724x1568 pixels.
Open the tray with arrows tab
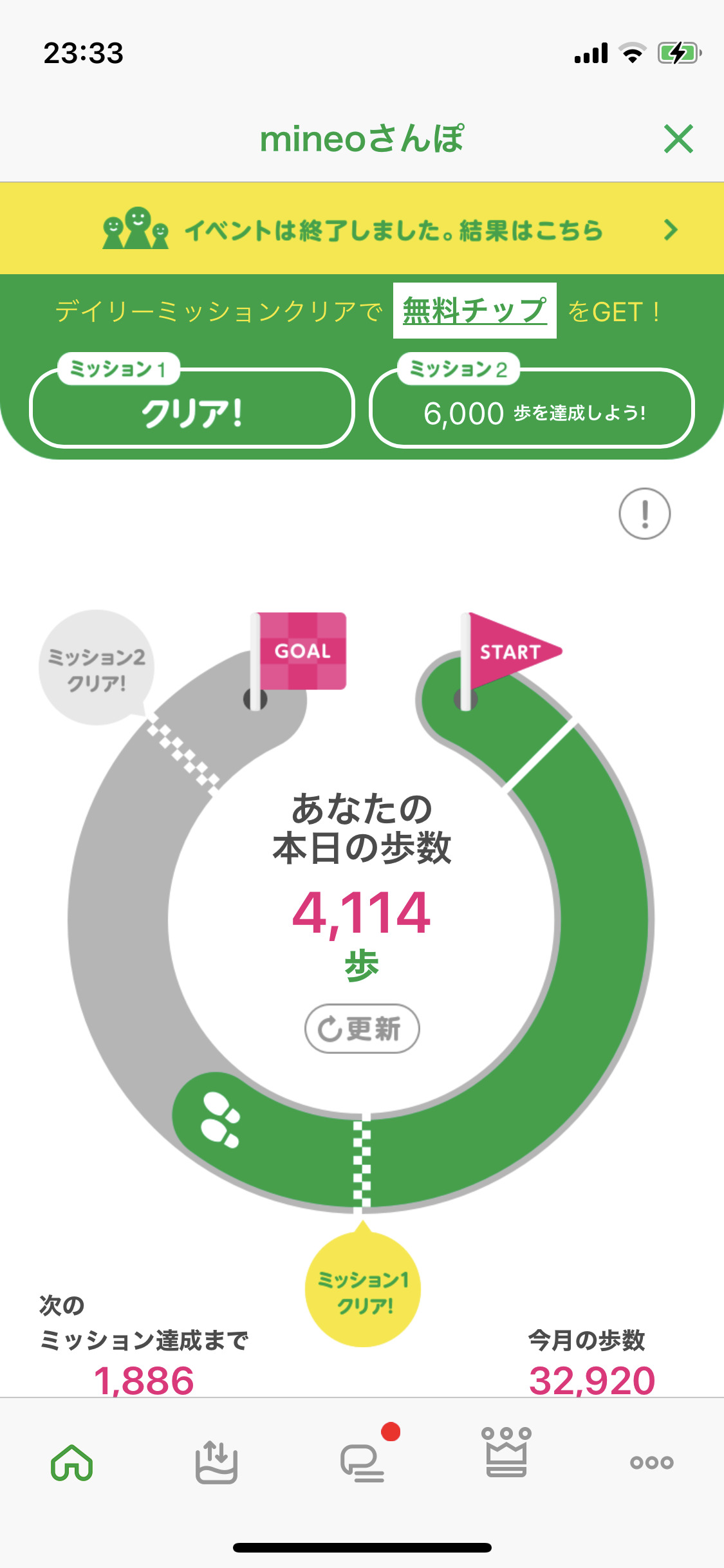point(216,1462)
